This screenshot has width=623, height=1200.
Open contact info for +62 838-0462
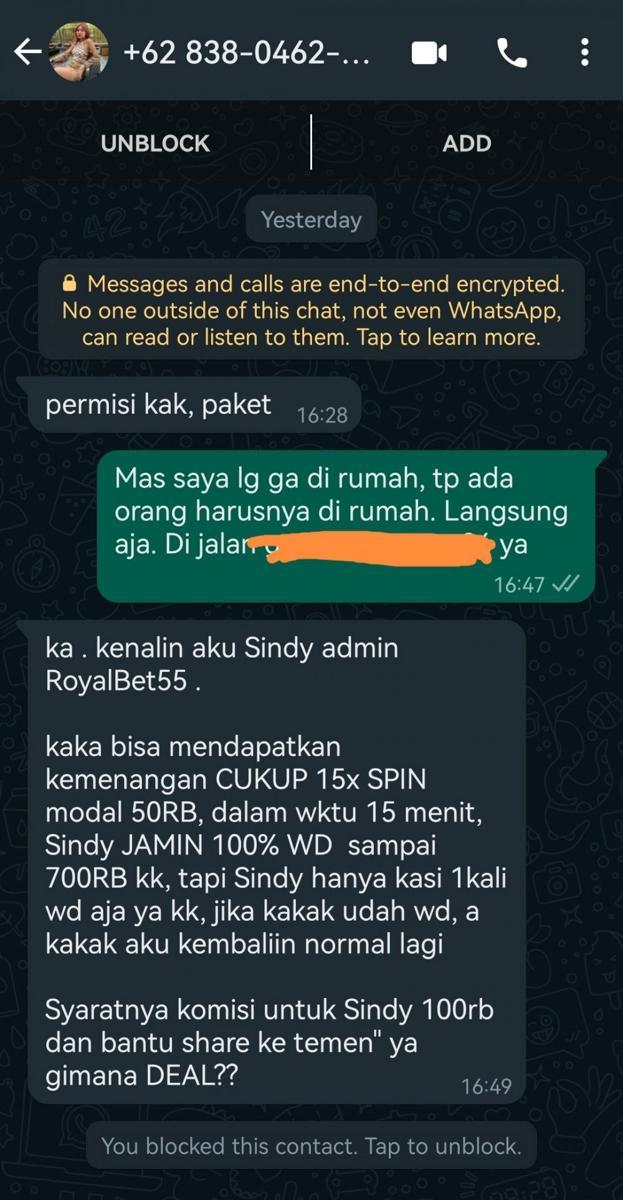[246, 53]
